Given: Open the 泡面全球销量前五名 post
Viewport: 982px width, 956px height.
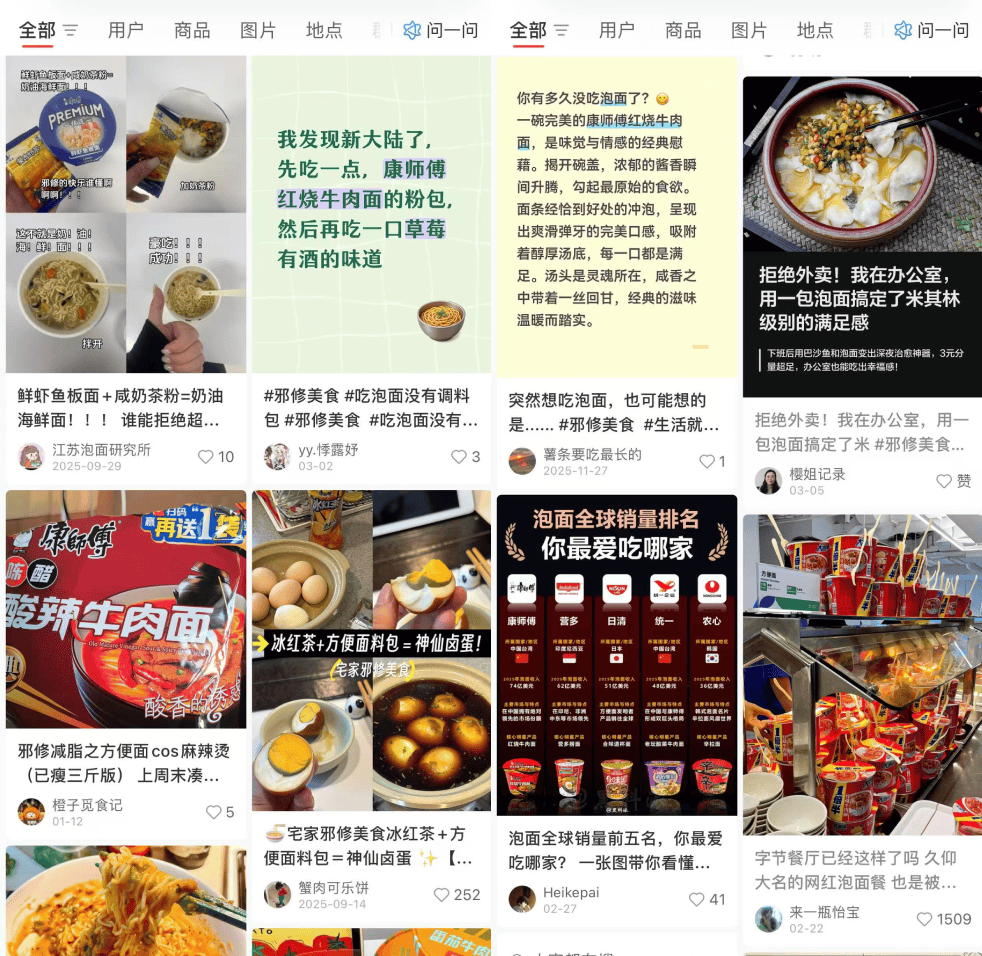Looking at the screenshot, I should click(616, 655).
